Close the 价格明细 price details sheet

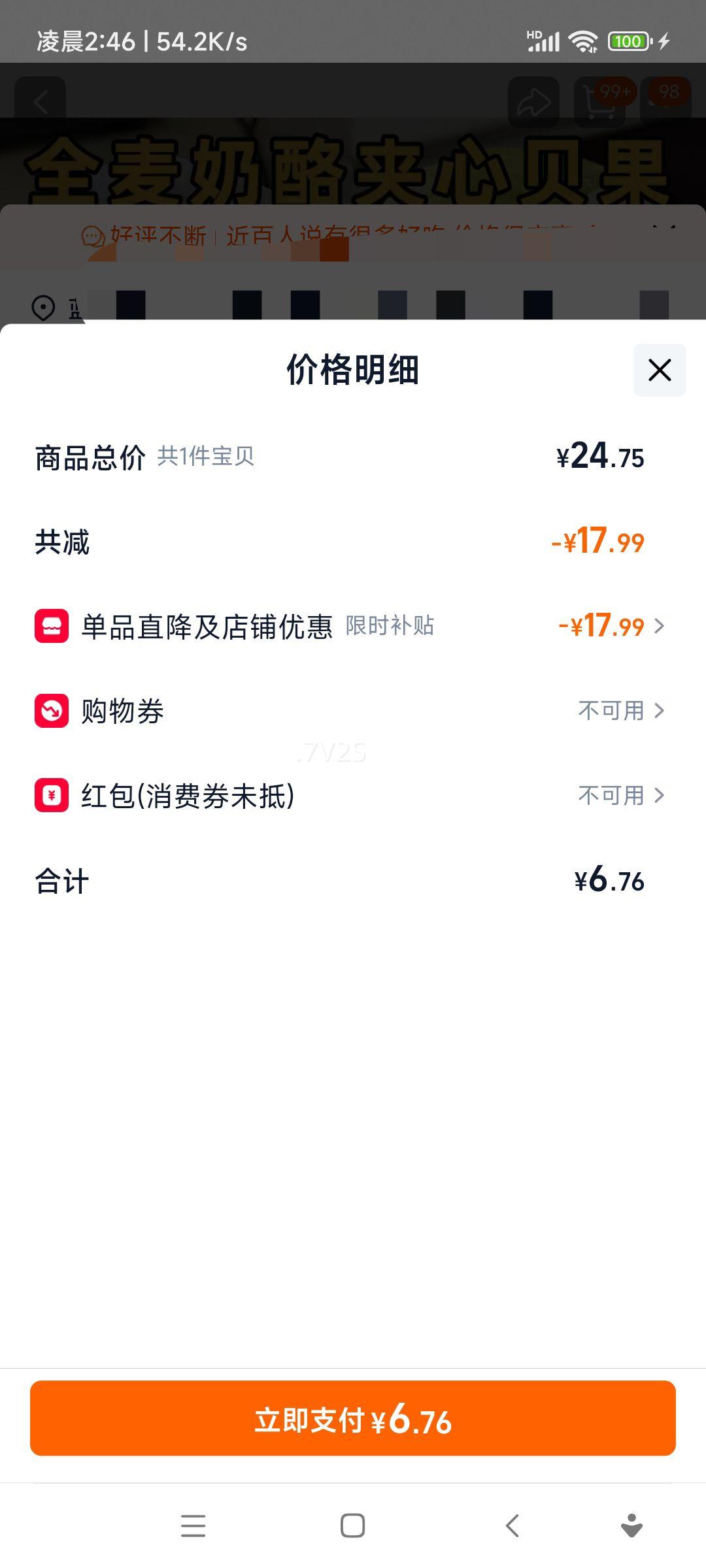[x=659, y=370]
